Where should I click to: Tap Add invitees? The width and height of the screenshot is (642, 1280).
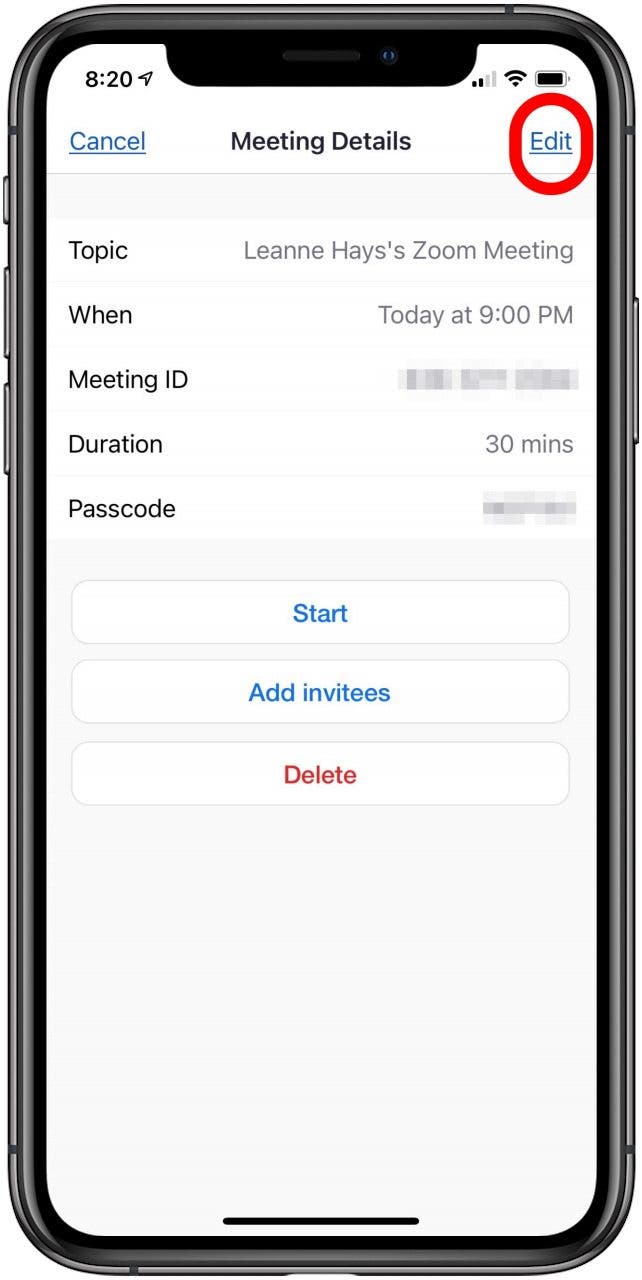coord(320,693)
